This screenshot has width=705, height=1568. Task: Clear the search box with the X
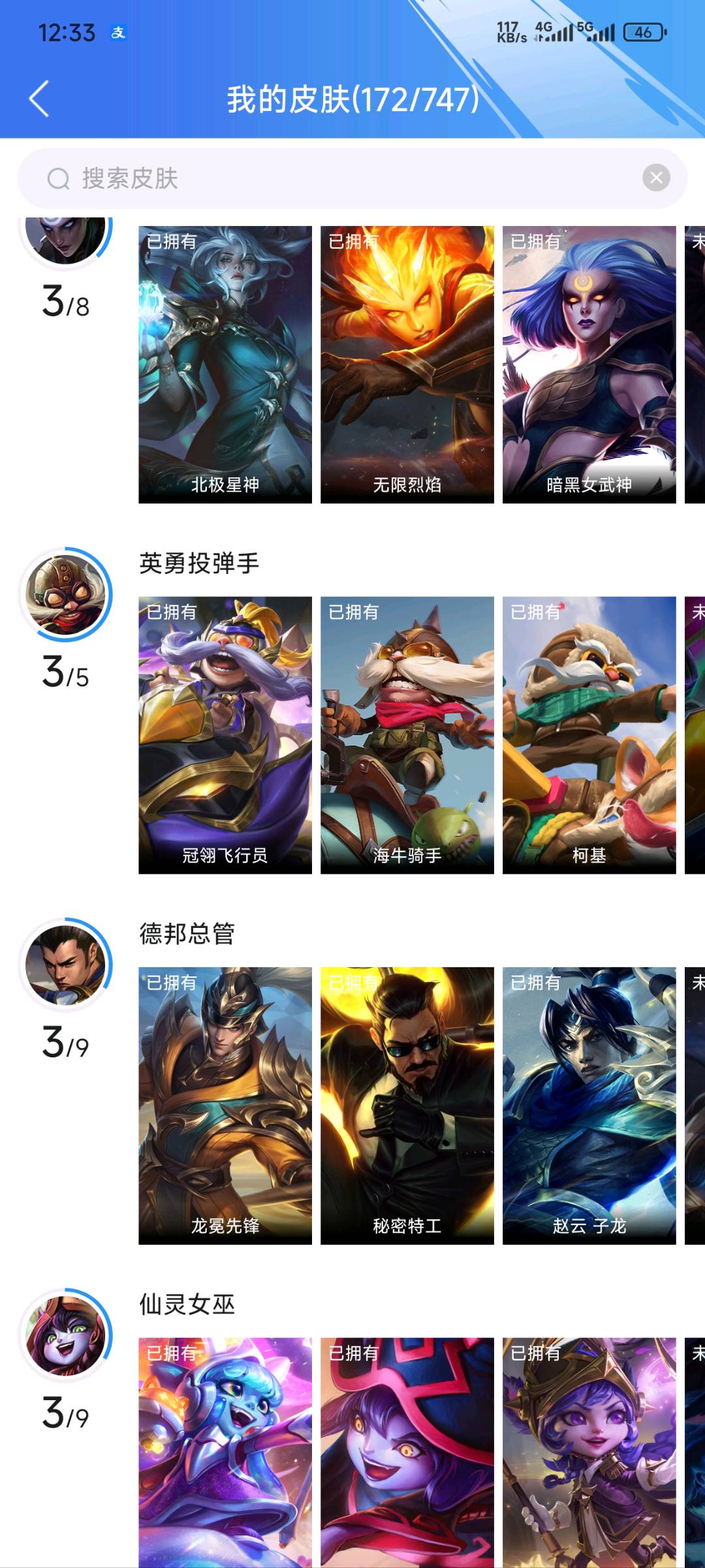[x=656, y=178]
